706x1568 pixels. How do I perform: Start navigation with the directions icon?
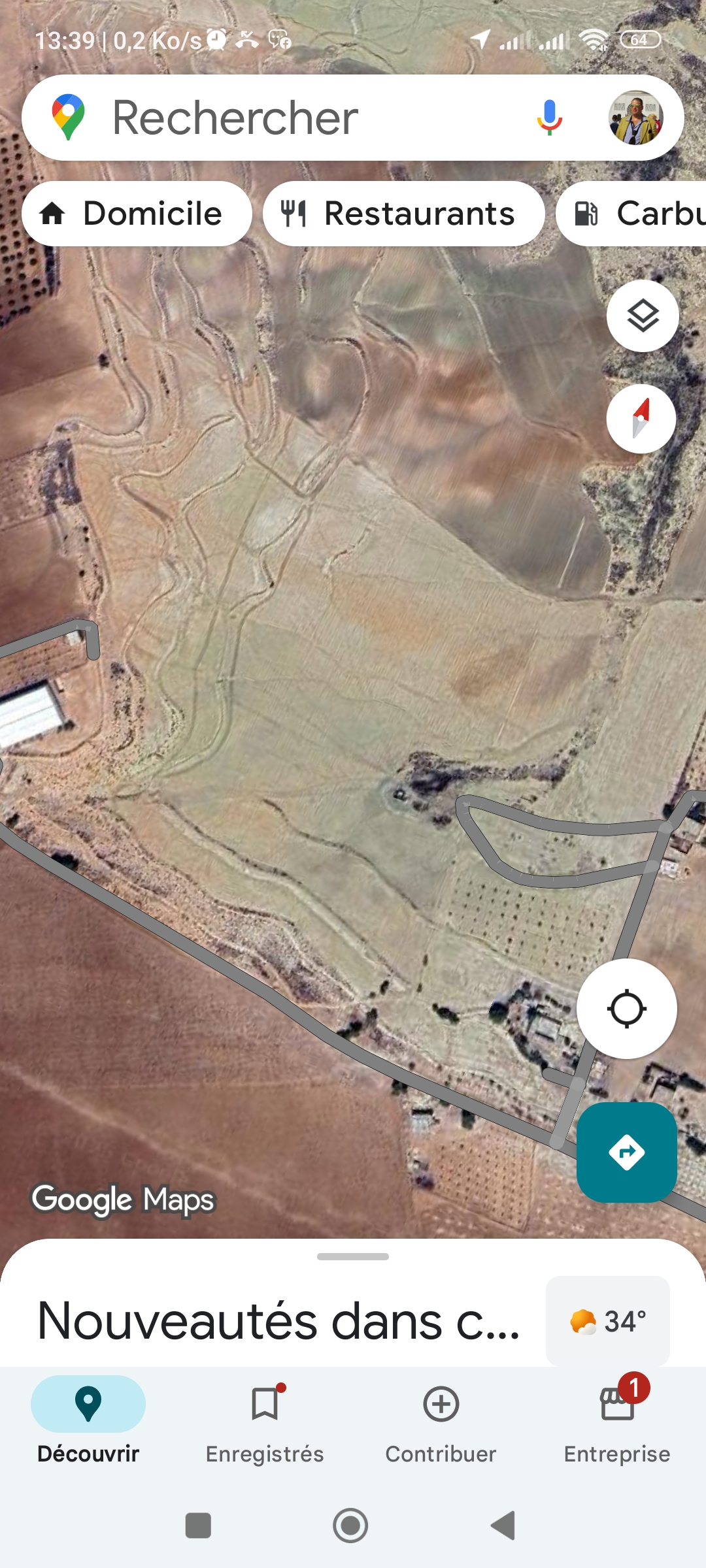click(x=626, y=1152)
